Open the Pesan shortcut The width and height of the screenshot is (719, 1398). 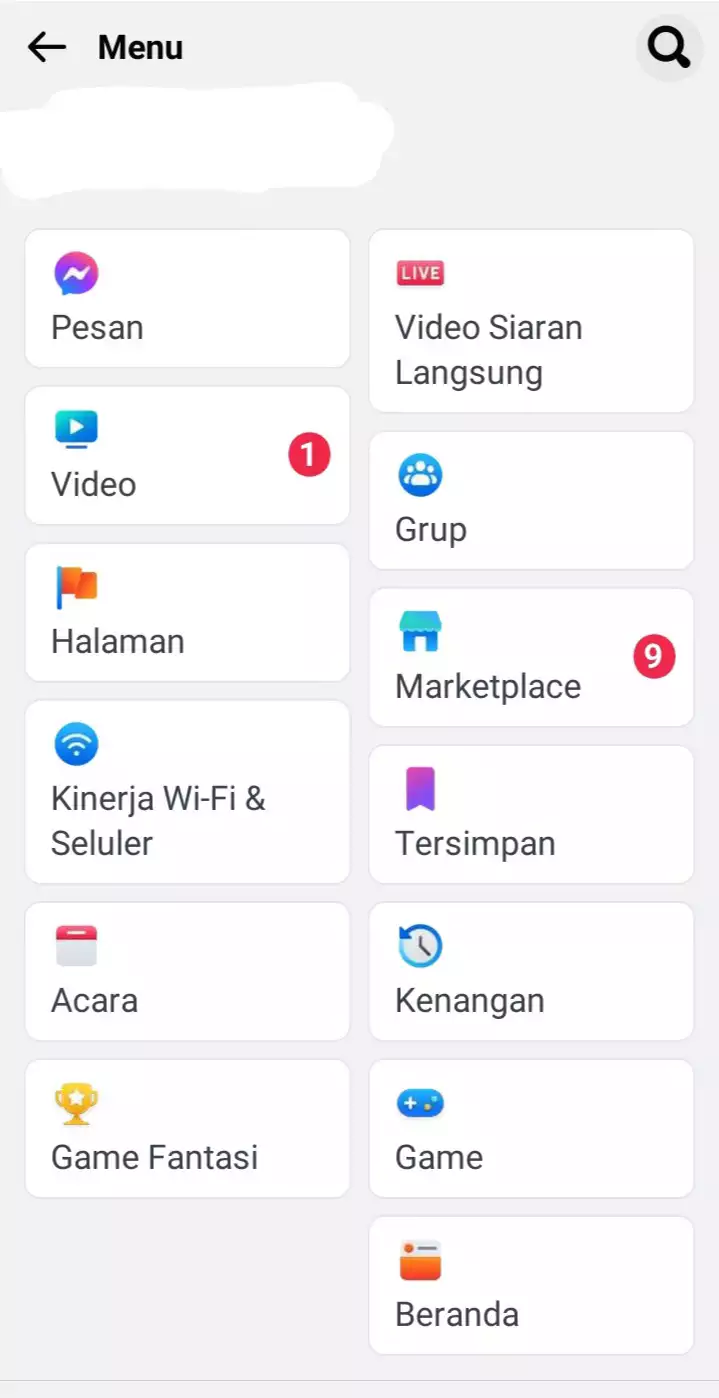(187, 298)
